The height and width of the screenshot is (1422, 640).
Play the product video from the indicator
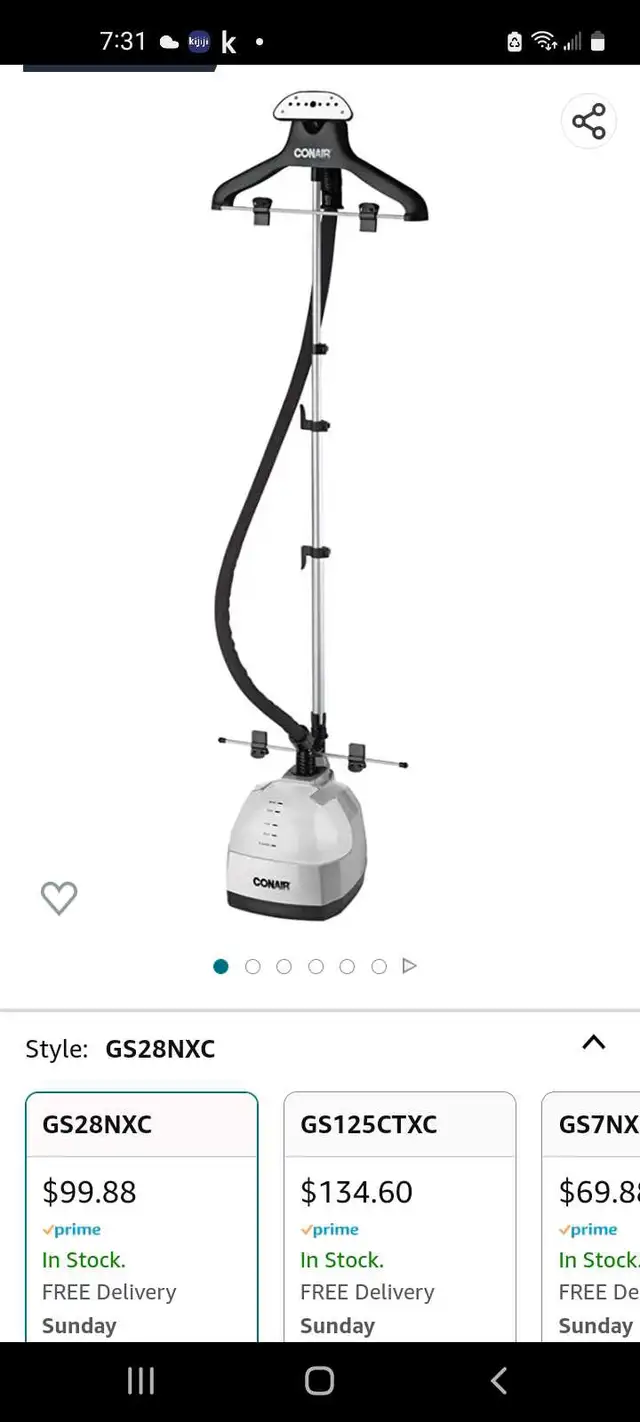409,966
